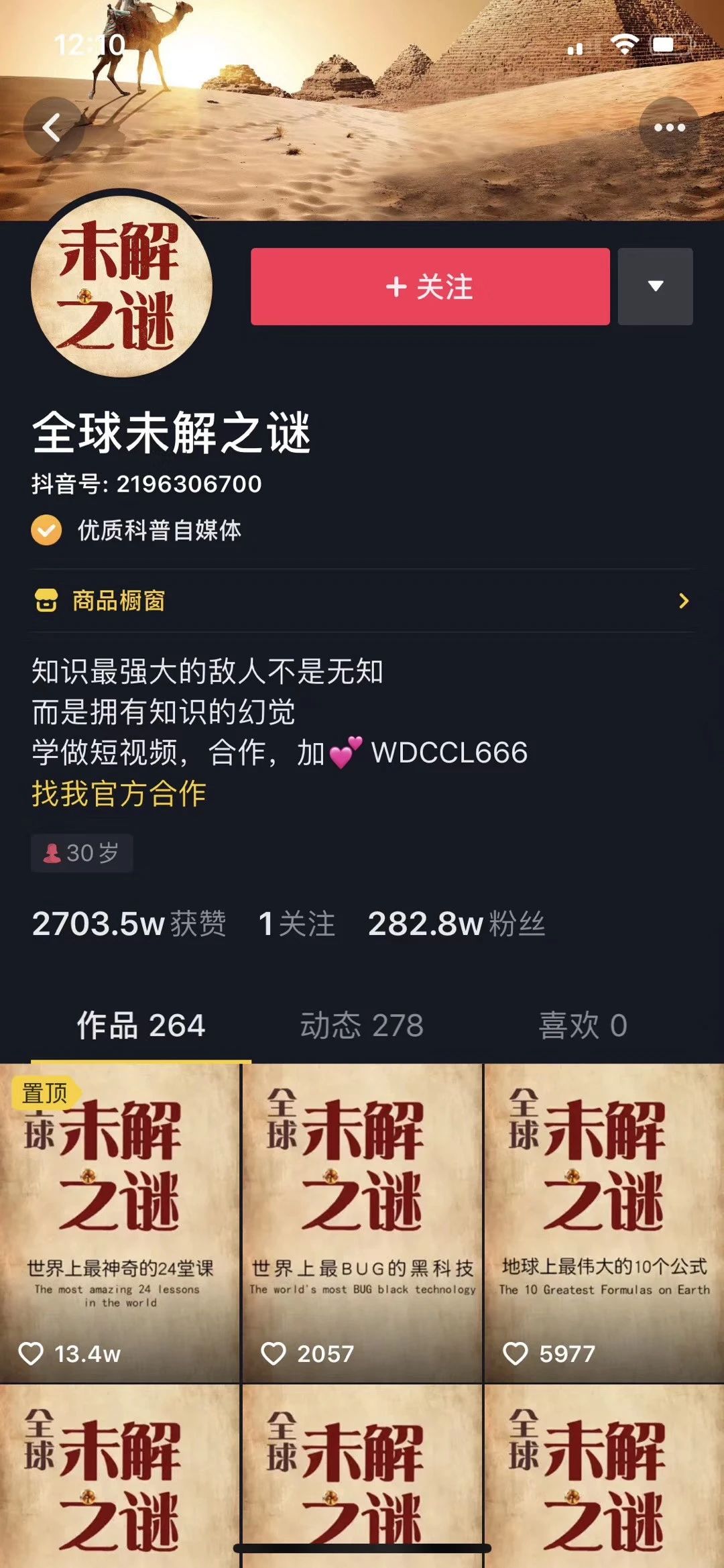Tap the 找我官方合作 link

[x=119, y=793]
